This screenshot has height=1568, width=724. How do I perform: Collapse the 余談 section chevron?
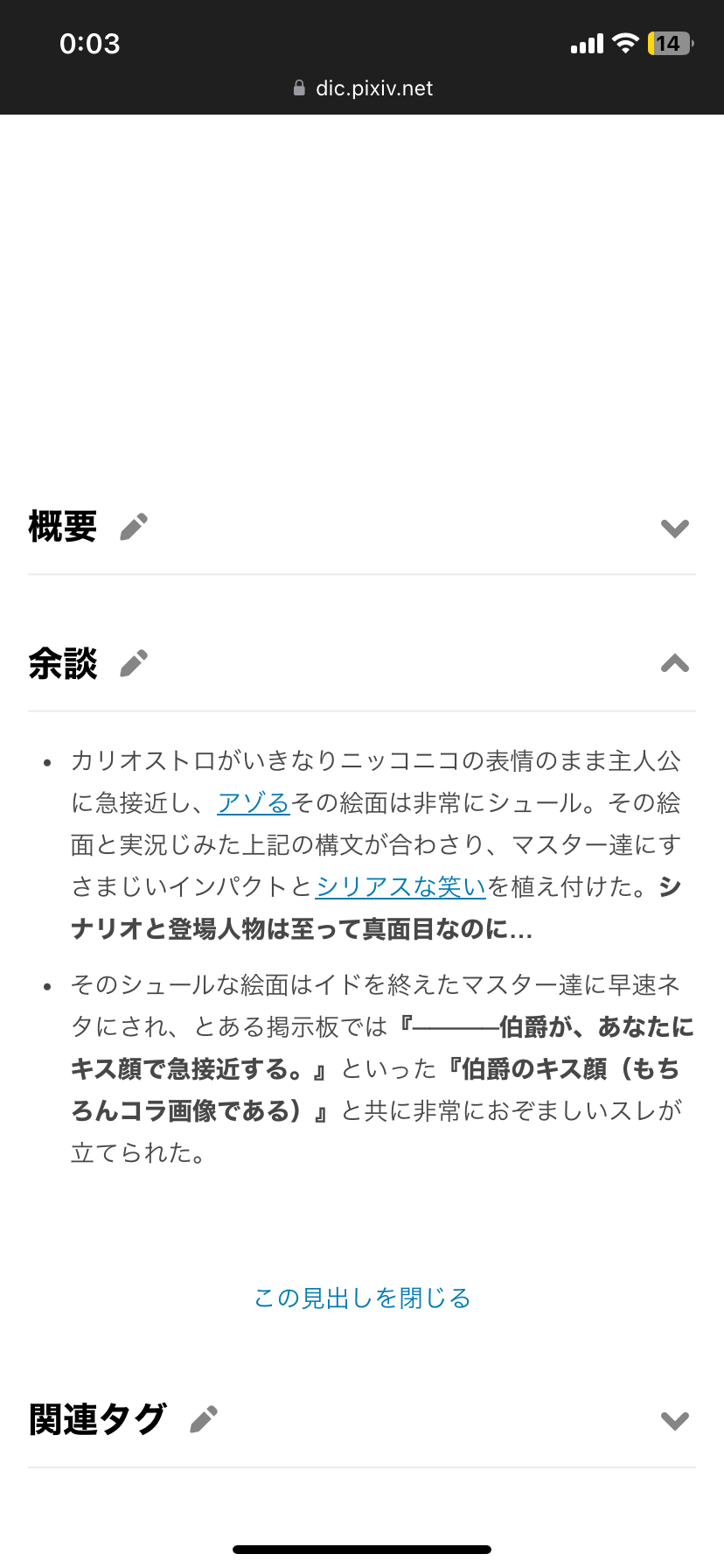click(674, 663)
